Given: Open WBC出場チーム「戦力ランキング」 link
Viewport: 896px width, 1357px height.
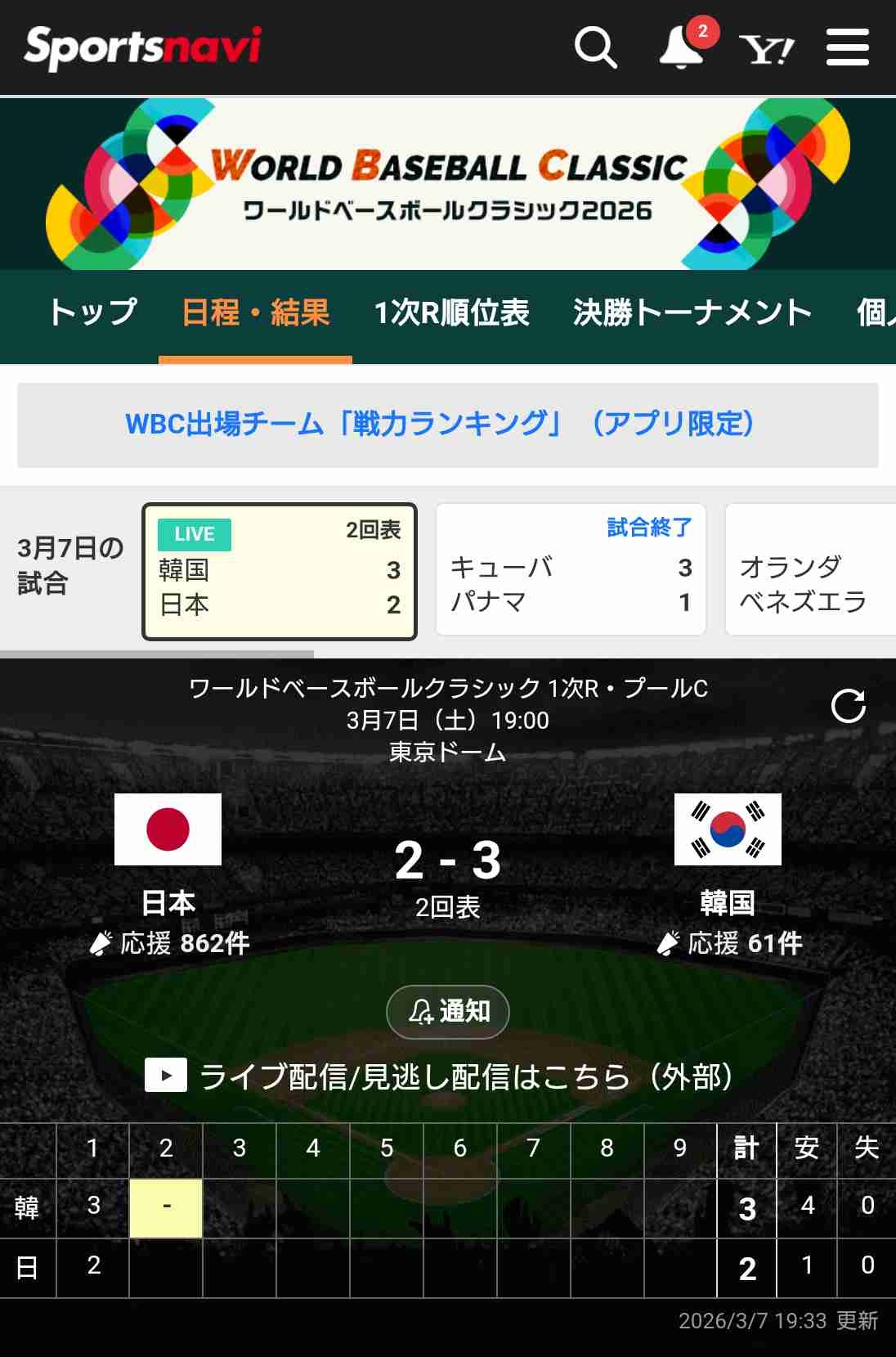Looking at the screenshot, I should pos(440,424).
